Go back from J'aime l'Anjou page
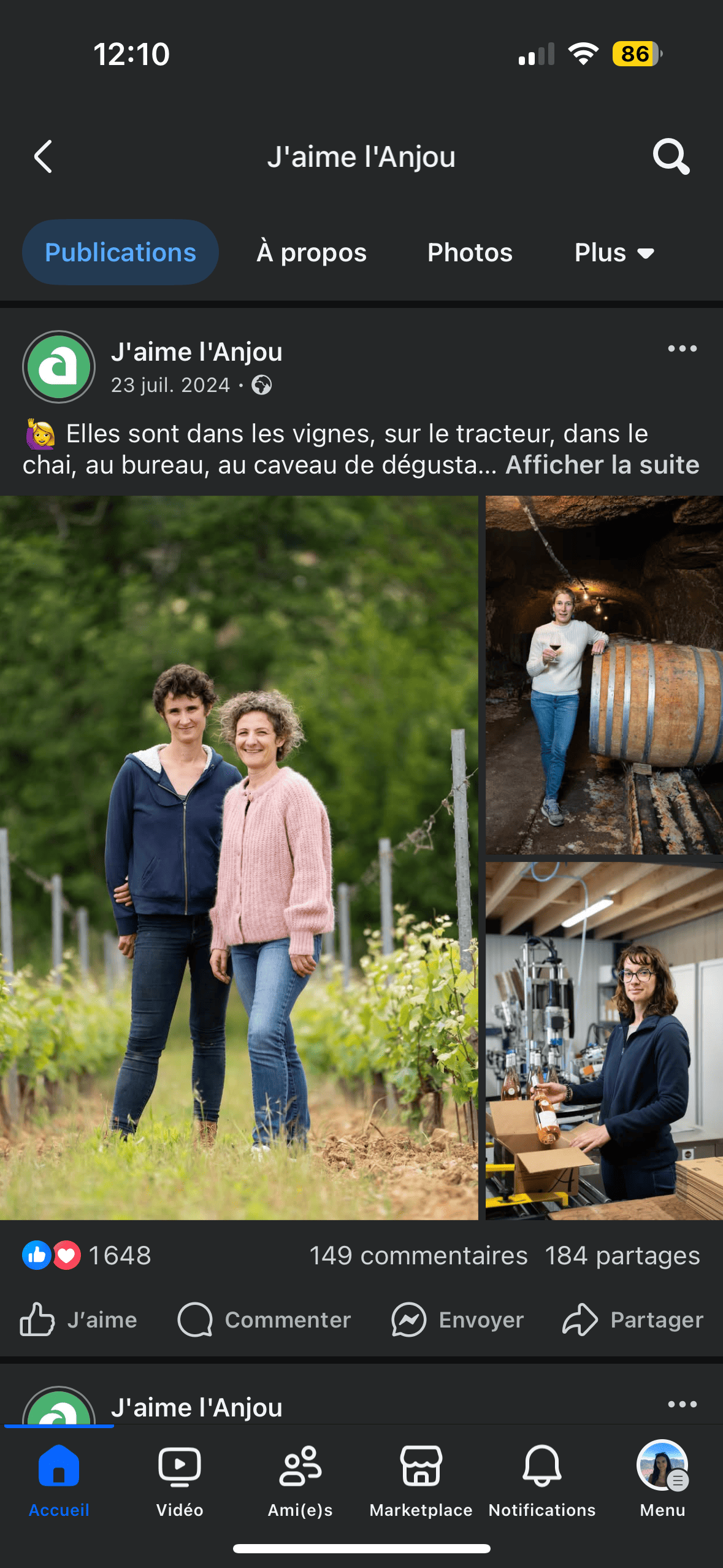723x1568 pixels. pyautogui.click(x=43, y=157)
